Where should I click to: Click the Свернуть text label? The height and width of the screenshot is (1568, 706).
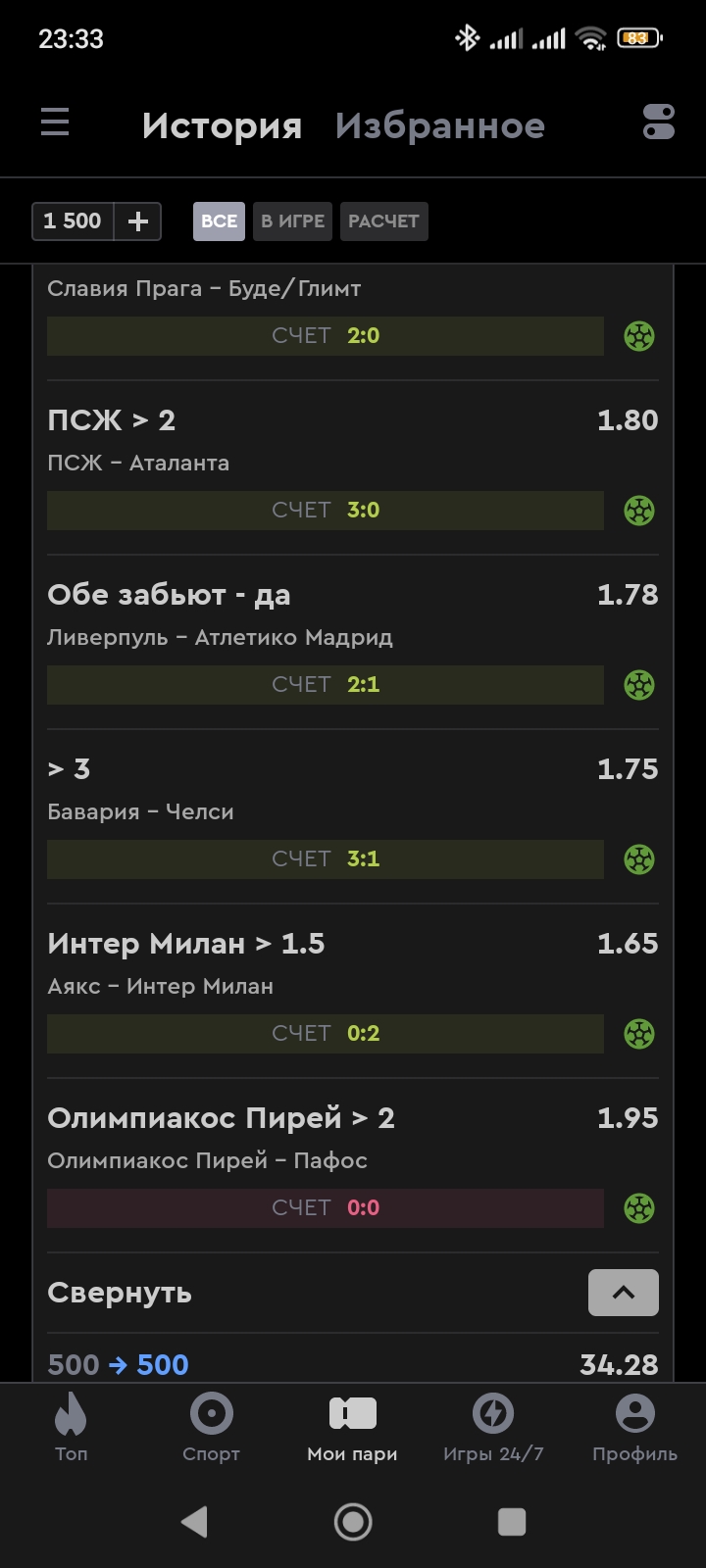[x=118, y=1293]
